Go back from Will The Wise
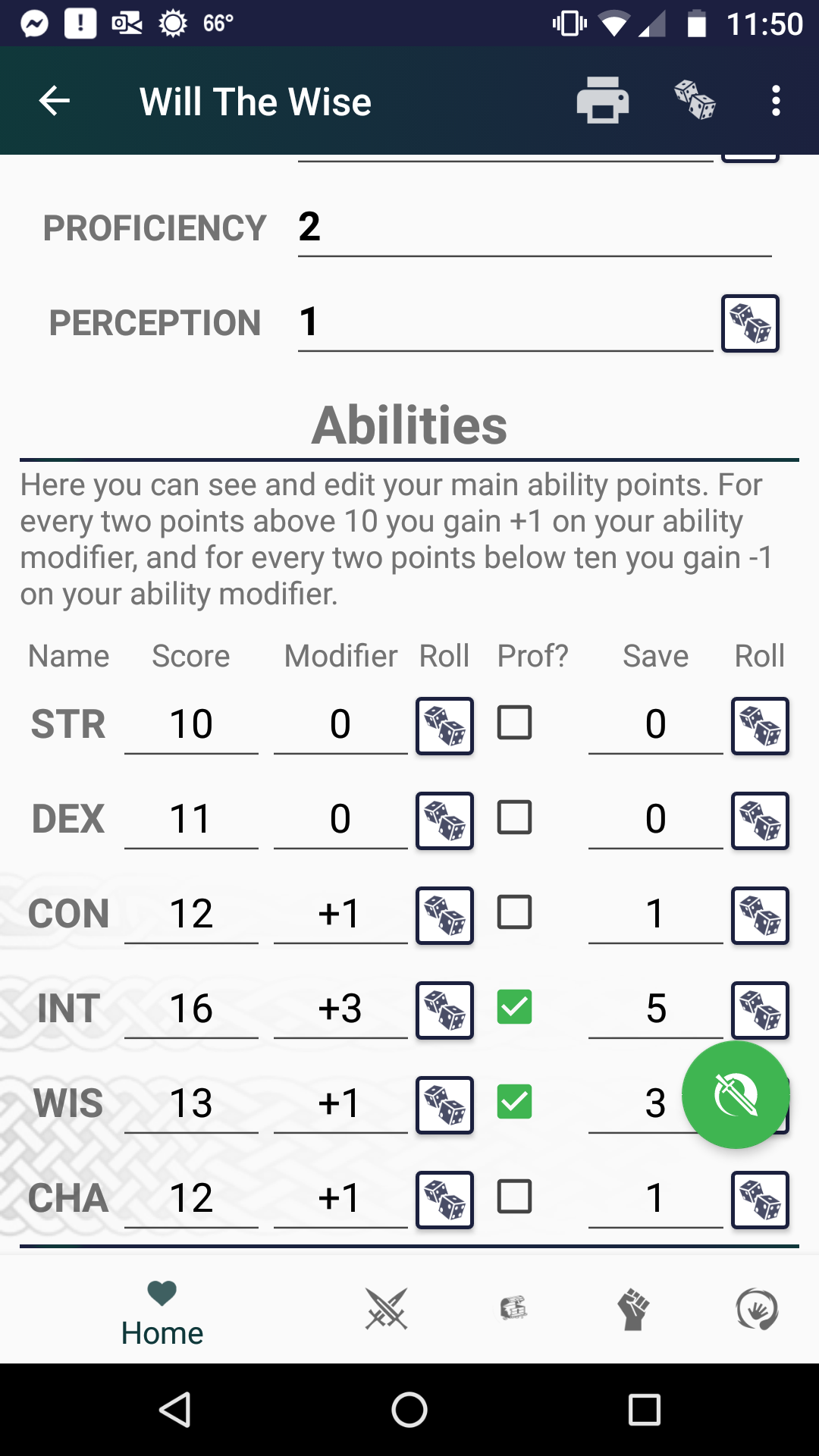 pos(55,101)
